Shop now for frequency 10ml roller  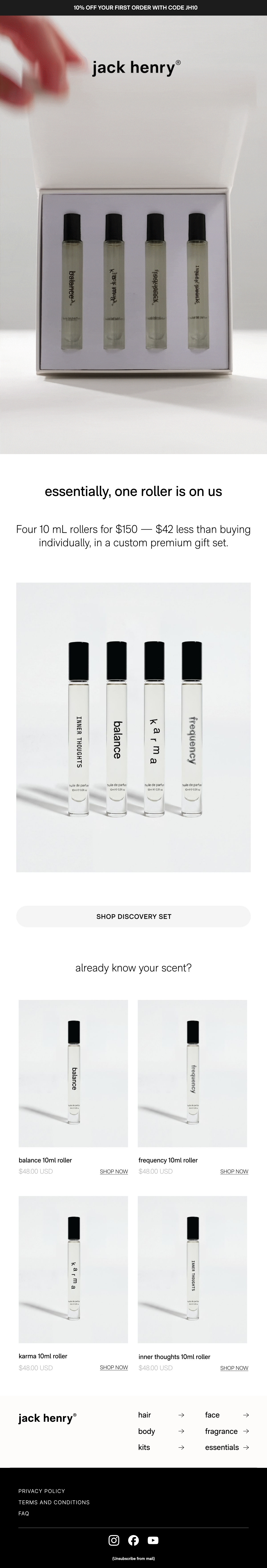coord(234,1171)
